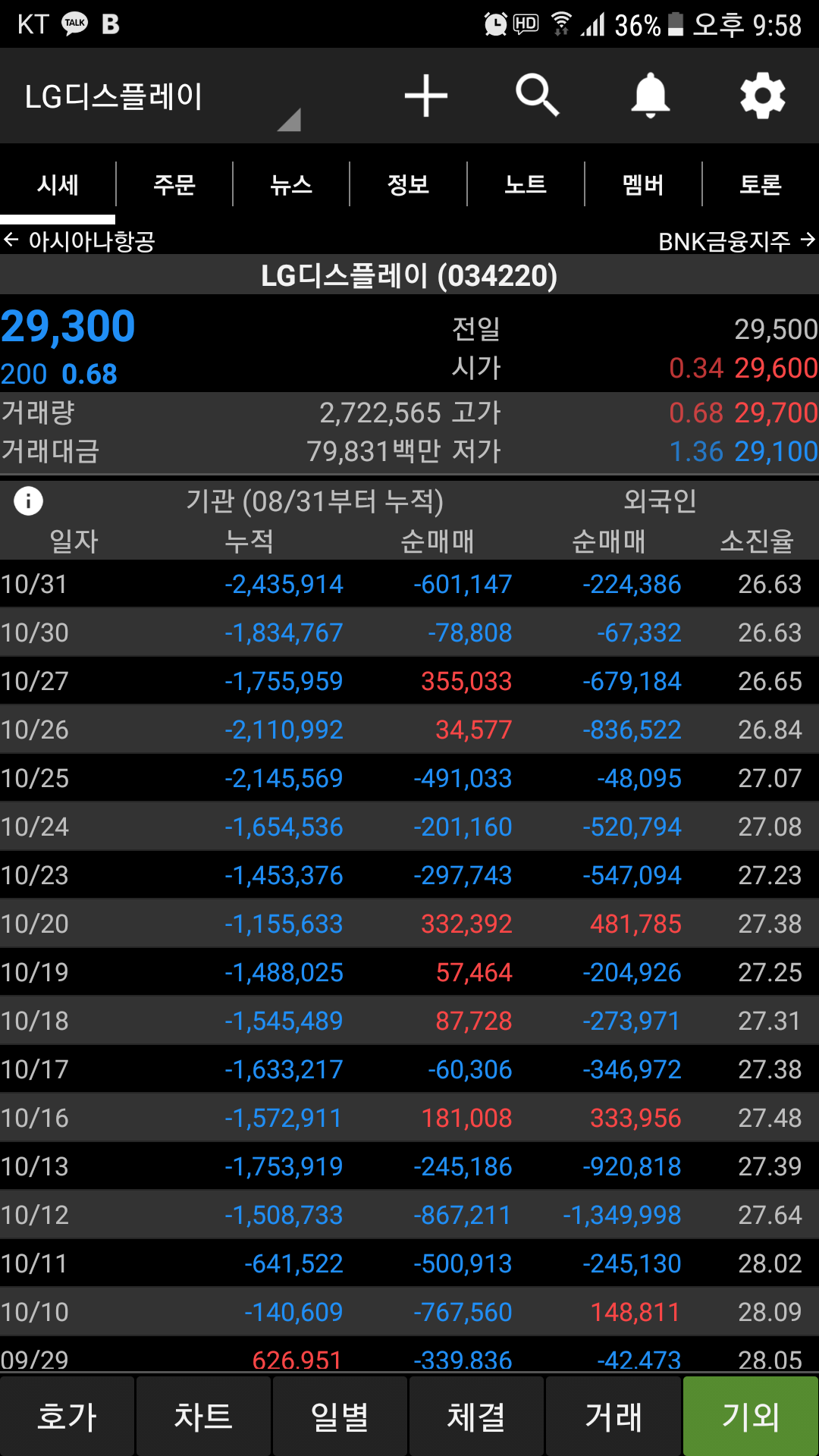The width and height of the screenshot is (819, 1456).
Task: Open the 차트 view
Action: [x=203, y=1417]
